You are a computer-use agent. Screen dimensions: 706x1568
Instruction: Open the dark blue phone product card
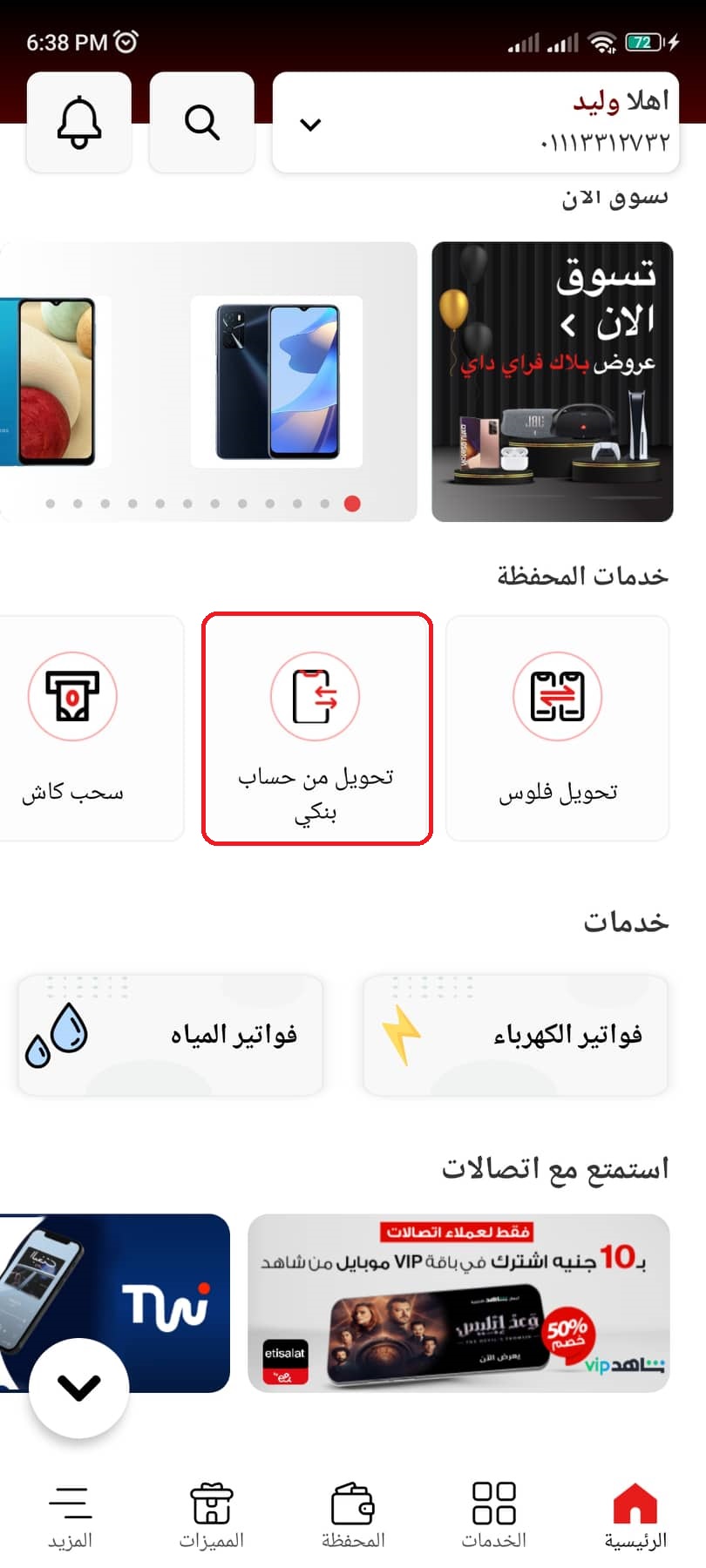coord(277,382)
